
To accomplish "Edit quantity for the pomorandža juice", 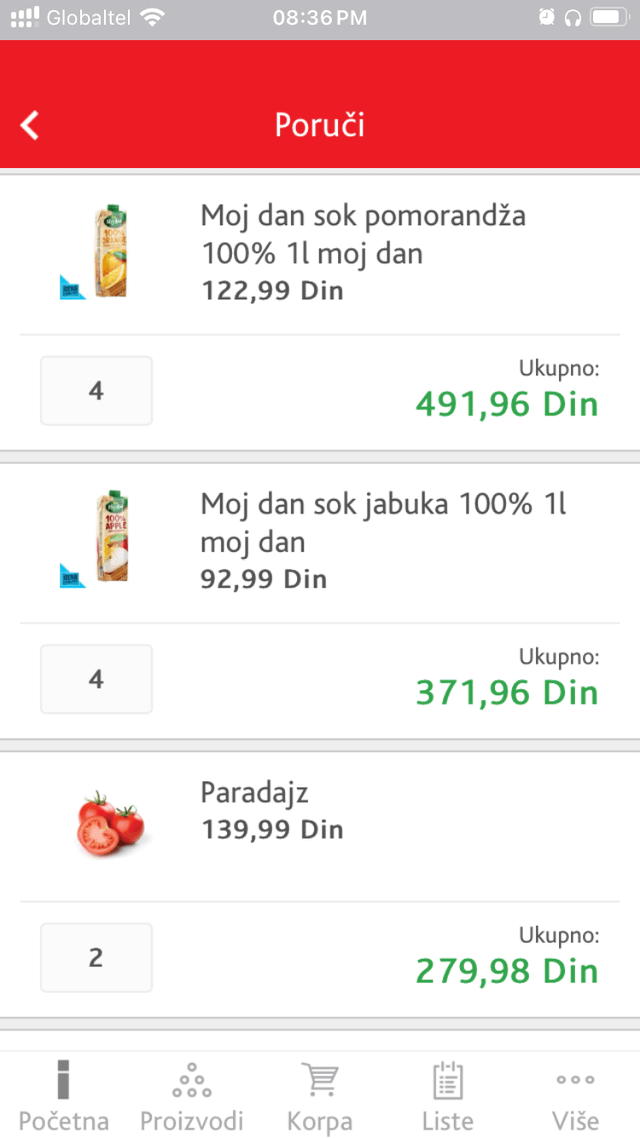I will pos(97,390).
